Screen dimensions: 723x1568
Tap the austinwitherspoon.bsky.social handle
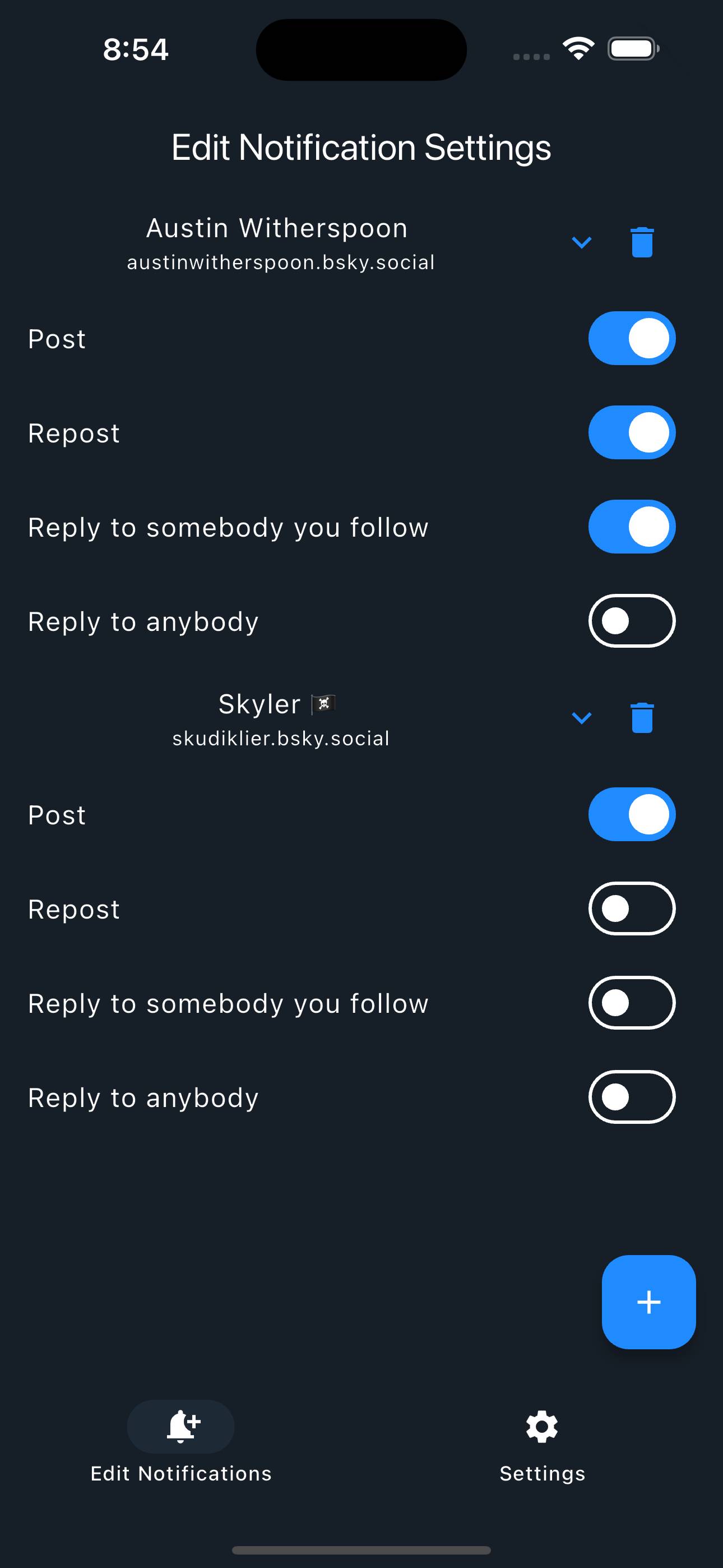(280, 262)
